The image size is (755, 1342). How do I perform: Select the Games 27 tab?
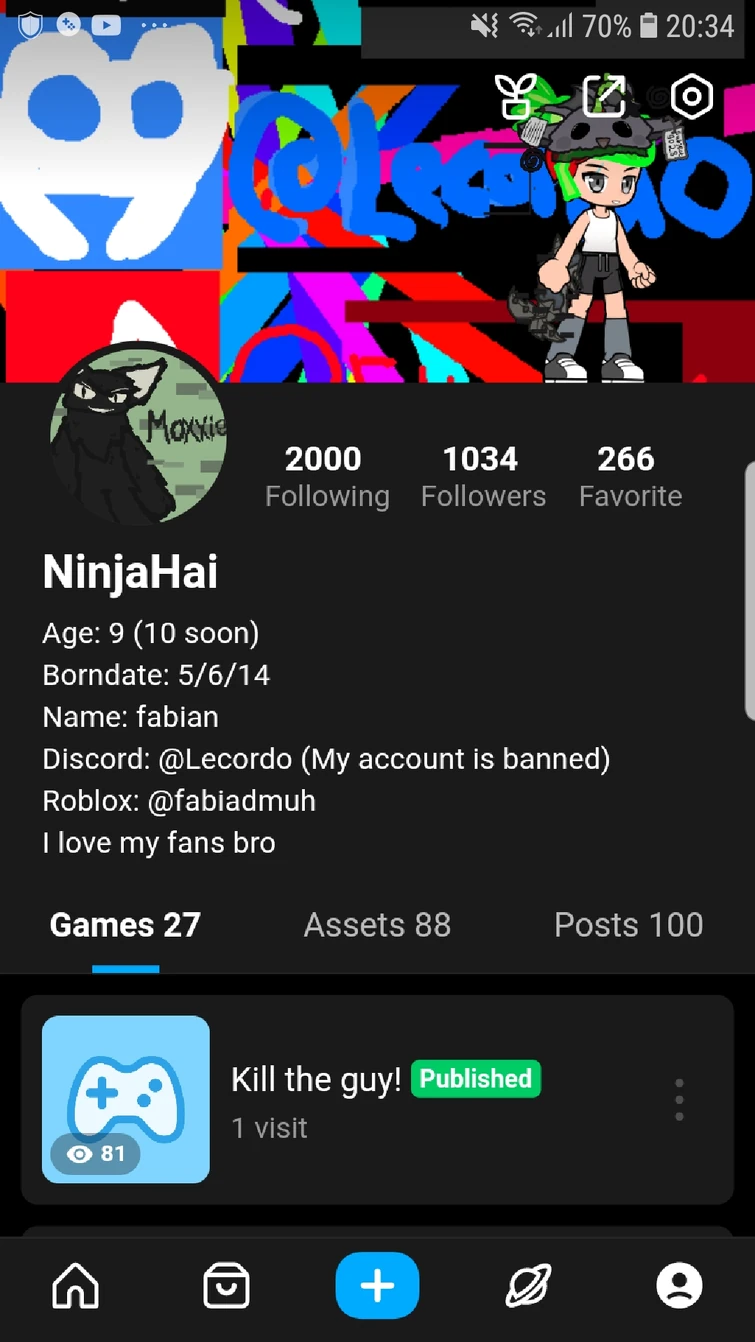pyautogui.click(x=125, y=925)
